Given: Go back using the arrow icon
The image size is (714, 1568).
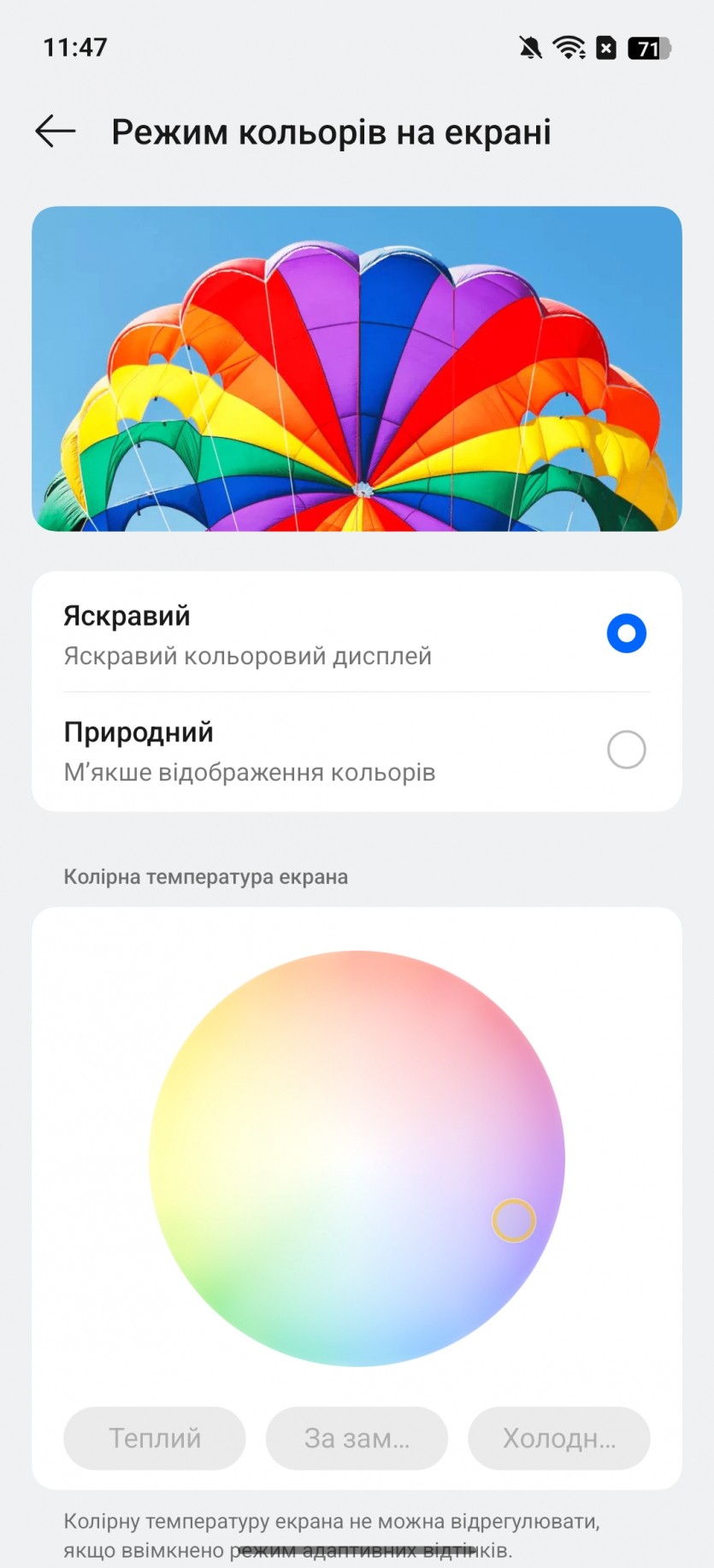Looking at the screenshot, I should pos(56,132).
